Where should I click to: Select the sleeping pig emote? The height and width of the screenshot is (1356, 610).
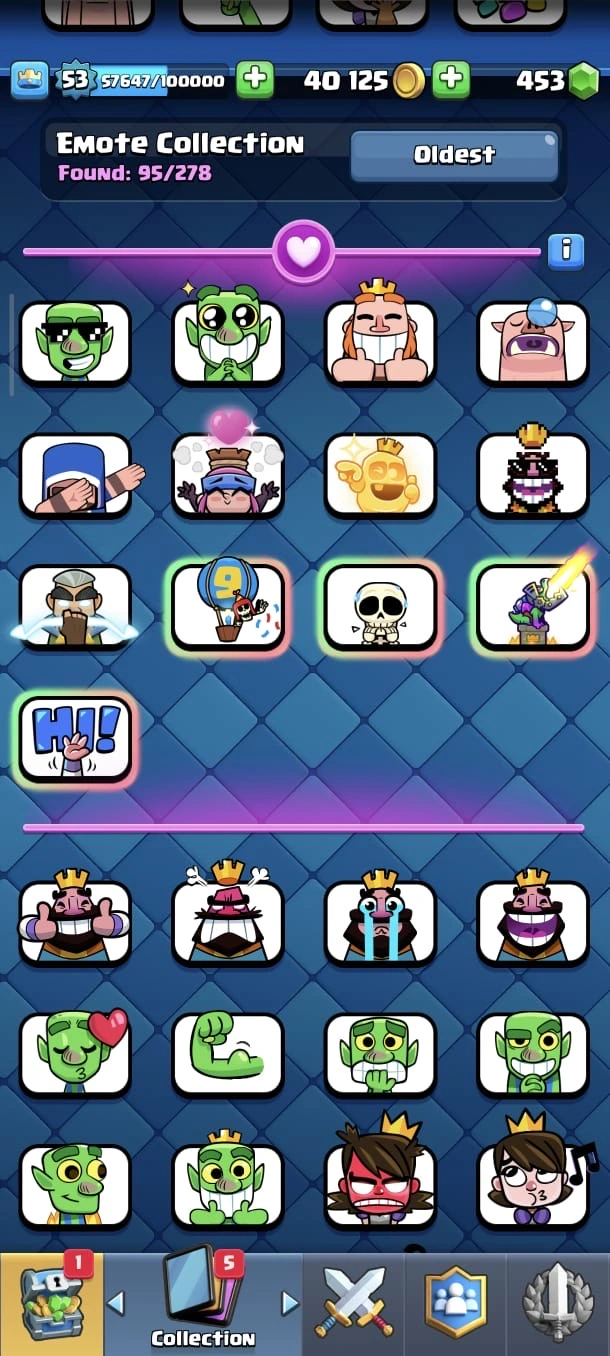pos(532,343)
